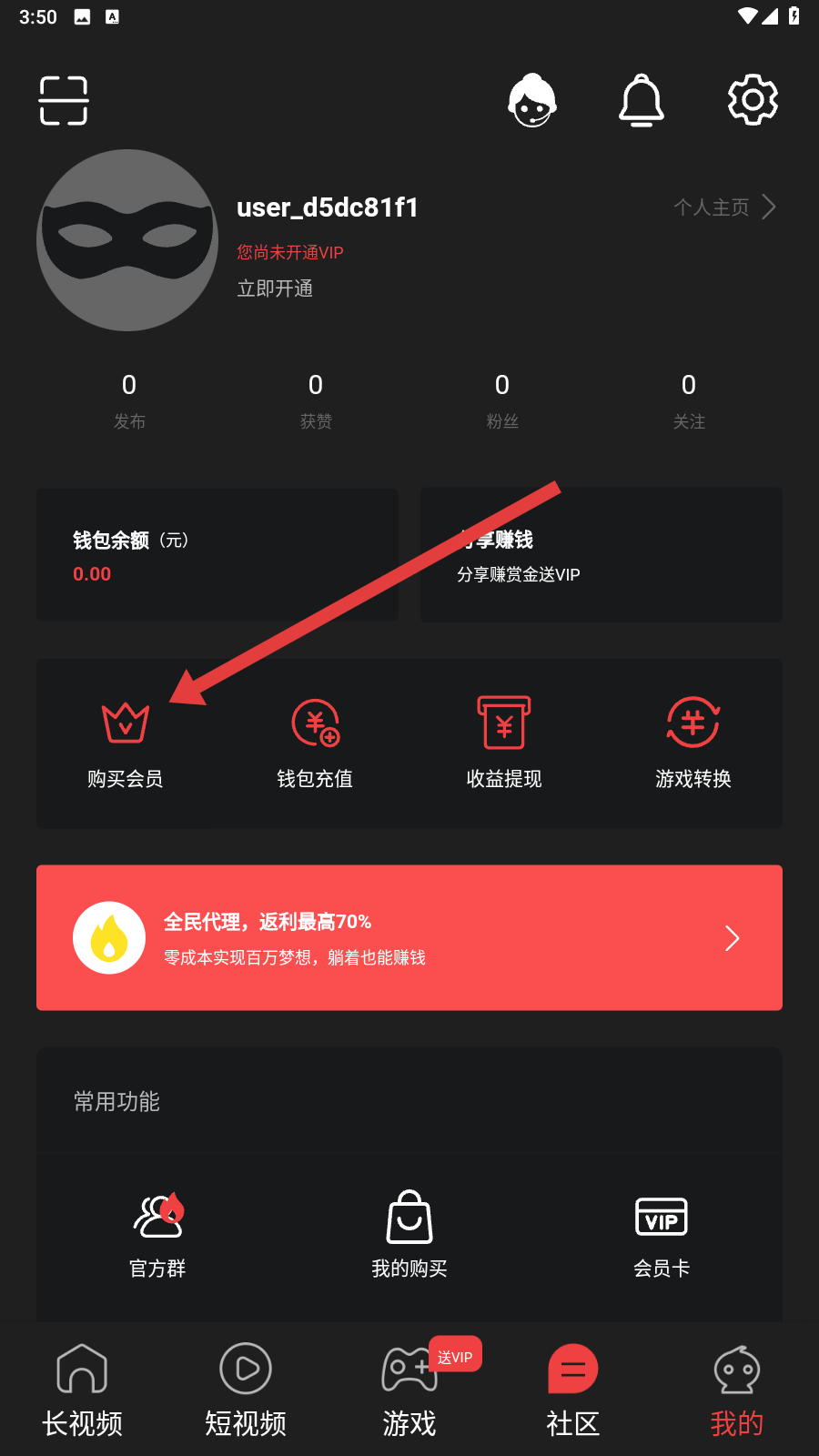The height and width of the screenshot is (1456, 819).
Task: Open 会员卡 membership card
Action: 662,1235
